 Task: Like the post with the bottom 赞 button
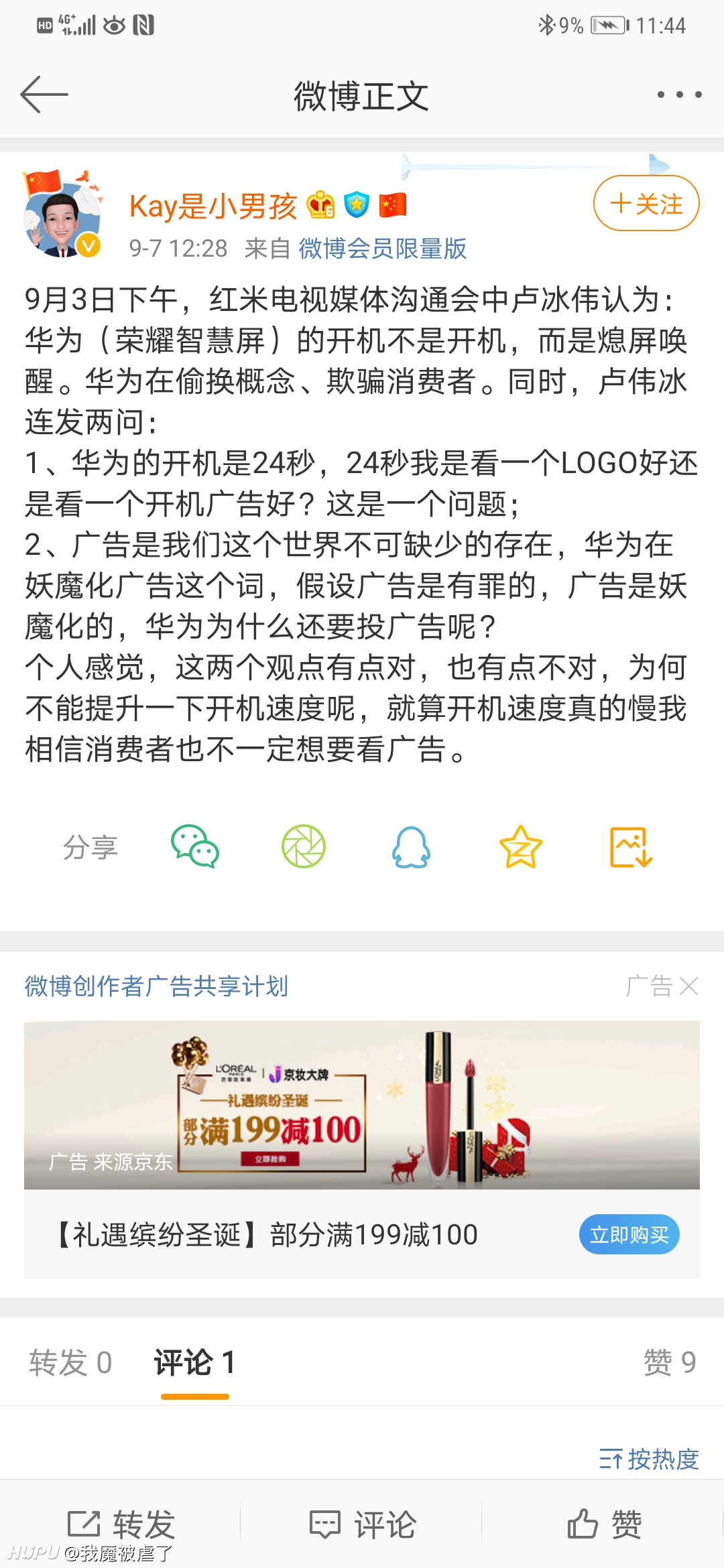tap(603, 1524)
